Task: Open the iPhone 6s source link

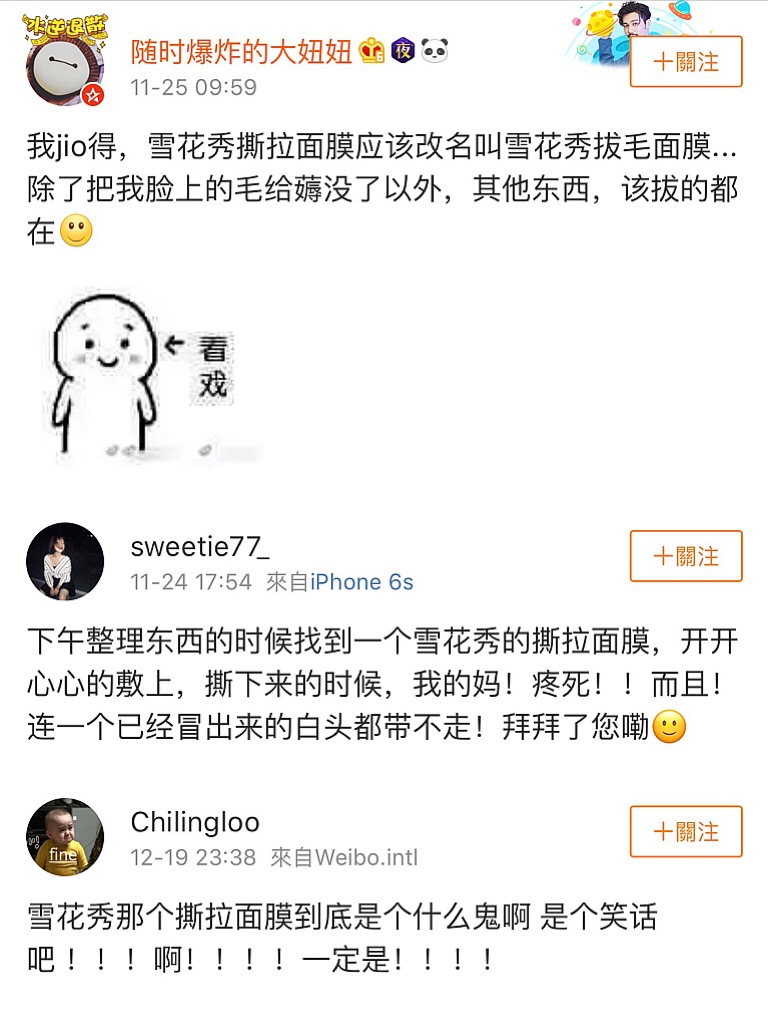Action: [361, 582]
